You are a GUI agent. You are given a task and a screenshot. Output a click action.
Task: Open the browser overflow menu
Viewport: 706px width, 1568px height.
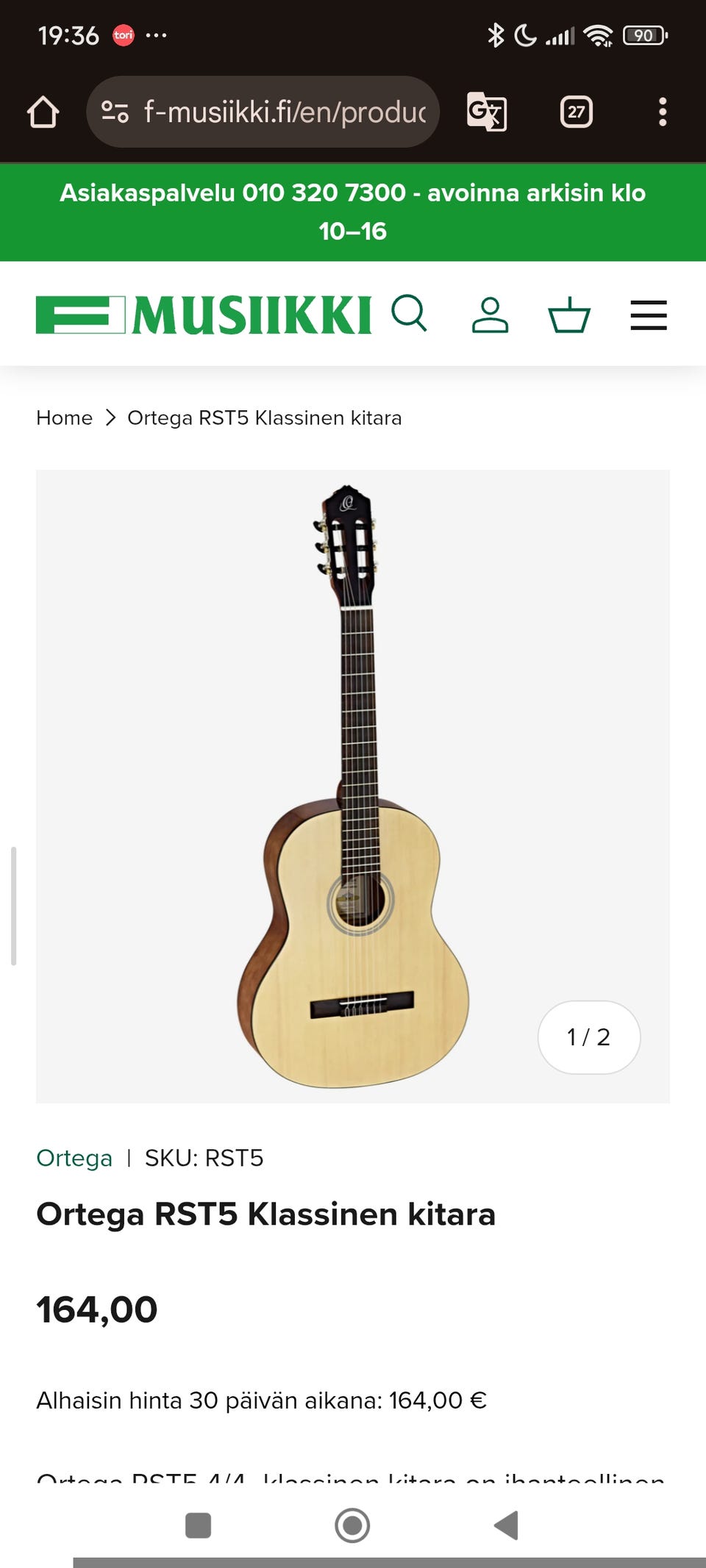pos(663,112)
